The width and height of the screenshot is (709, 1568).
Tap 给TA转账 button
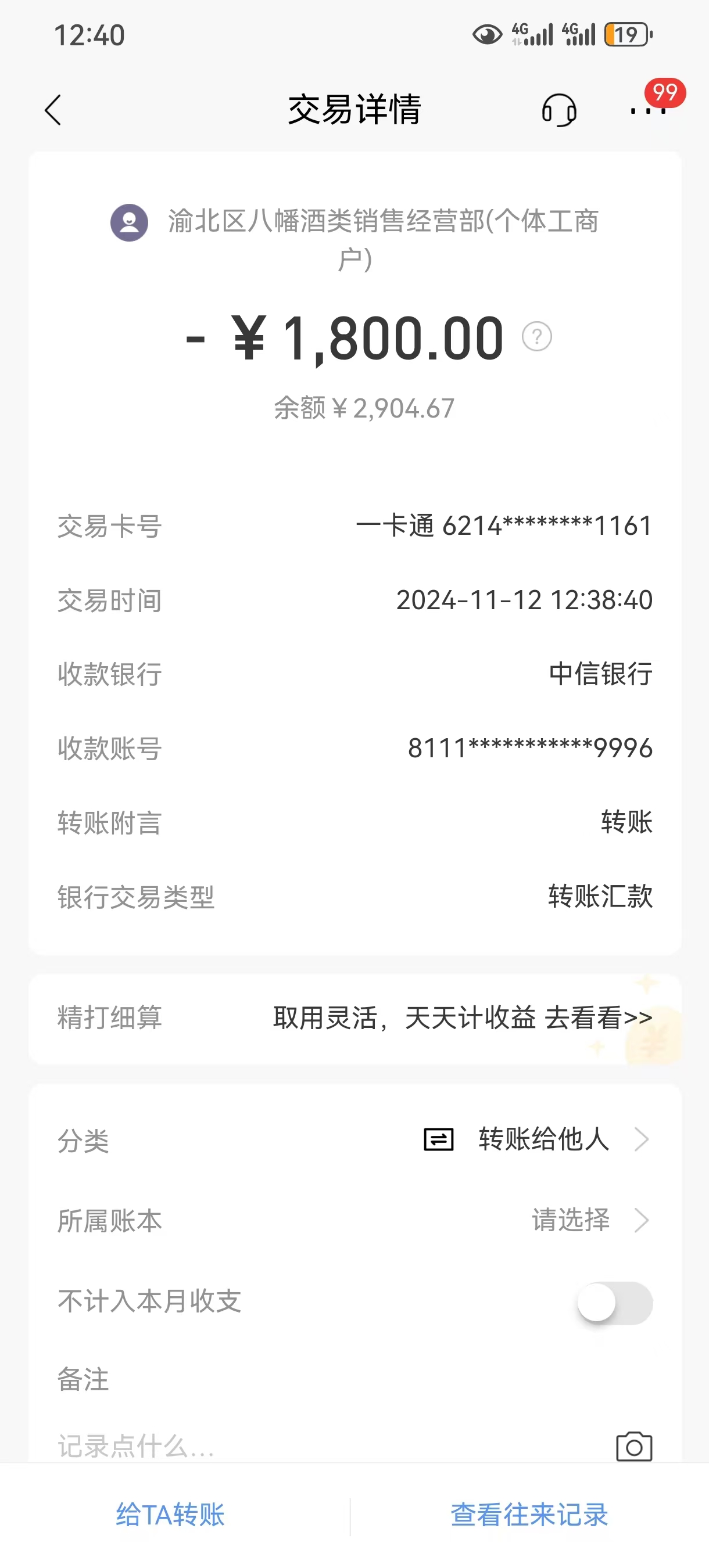tap(170, 1515)
